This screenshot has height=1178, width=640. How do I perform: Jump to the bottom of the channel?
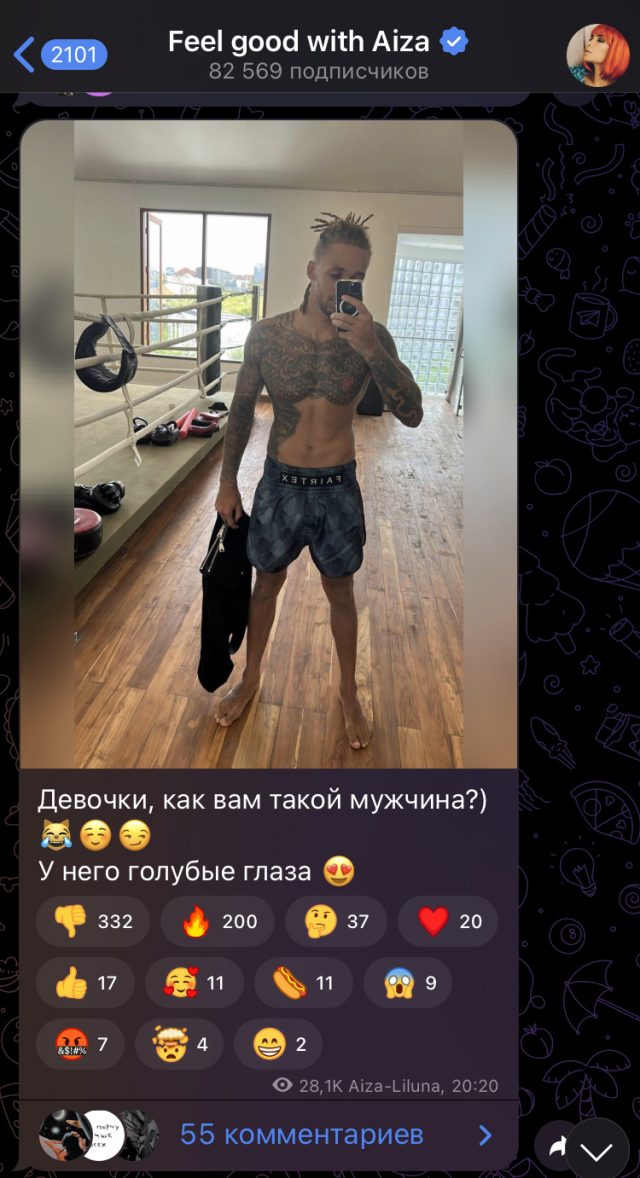(x=597, y=1150)
